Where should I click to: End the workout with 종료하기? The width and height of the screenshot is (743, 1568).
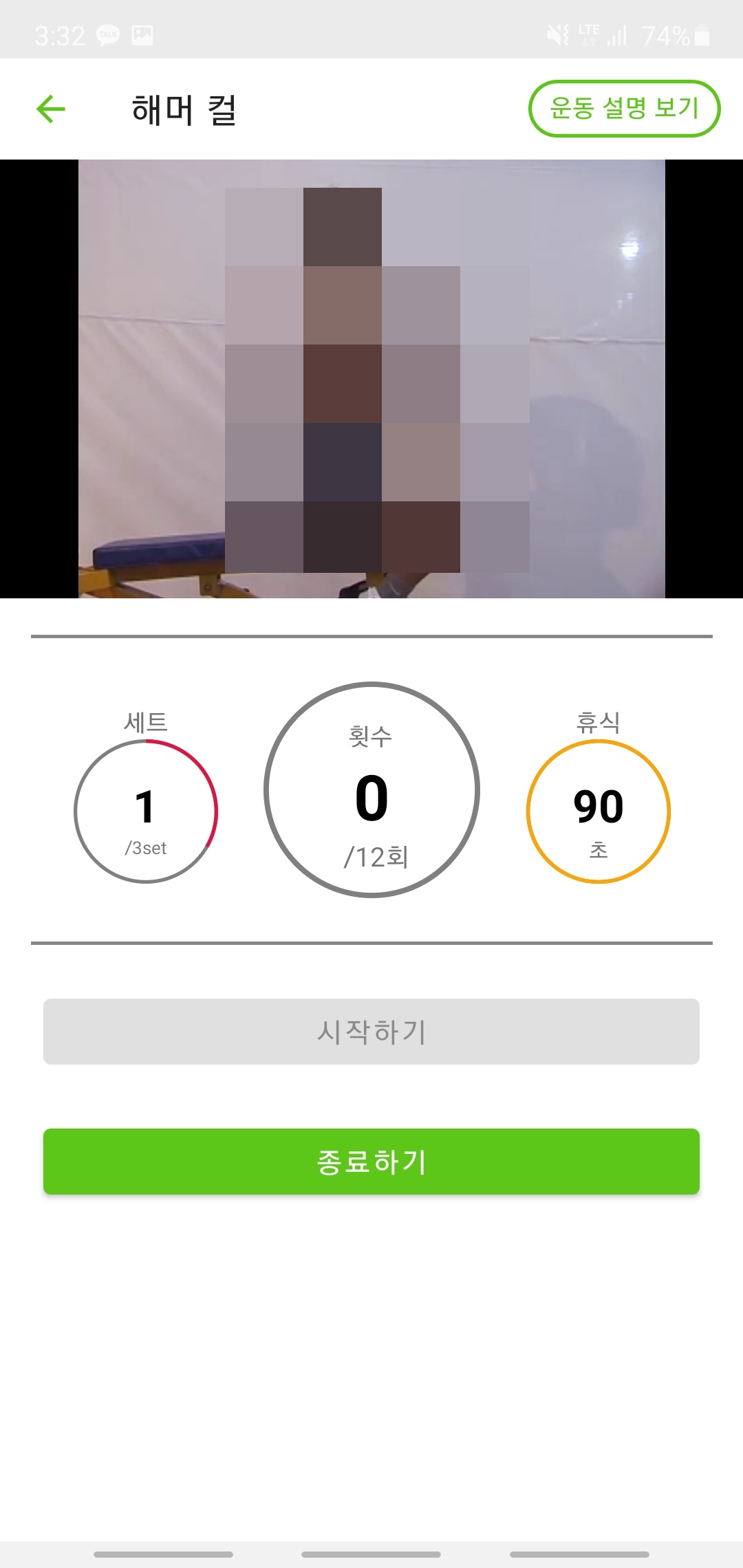click(371, 1162)
